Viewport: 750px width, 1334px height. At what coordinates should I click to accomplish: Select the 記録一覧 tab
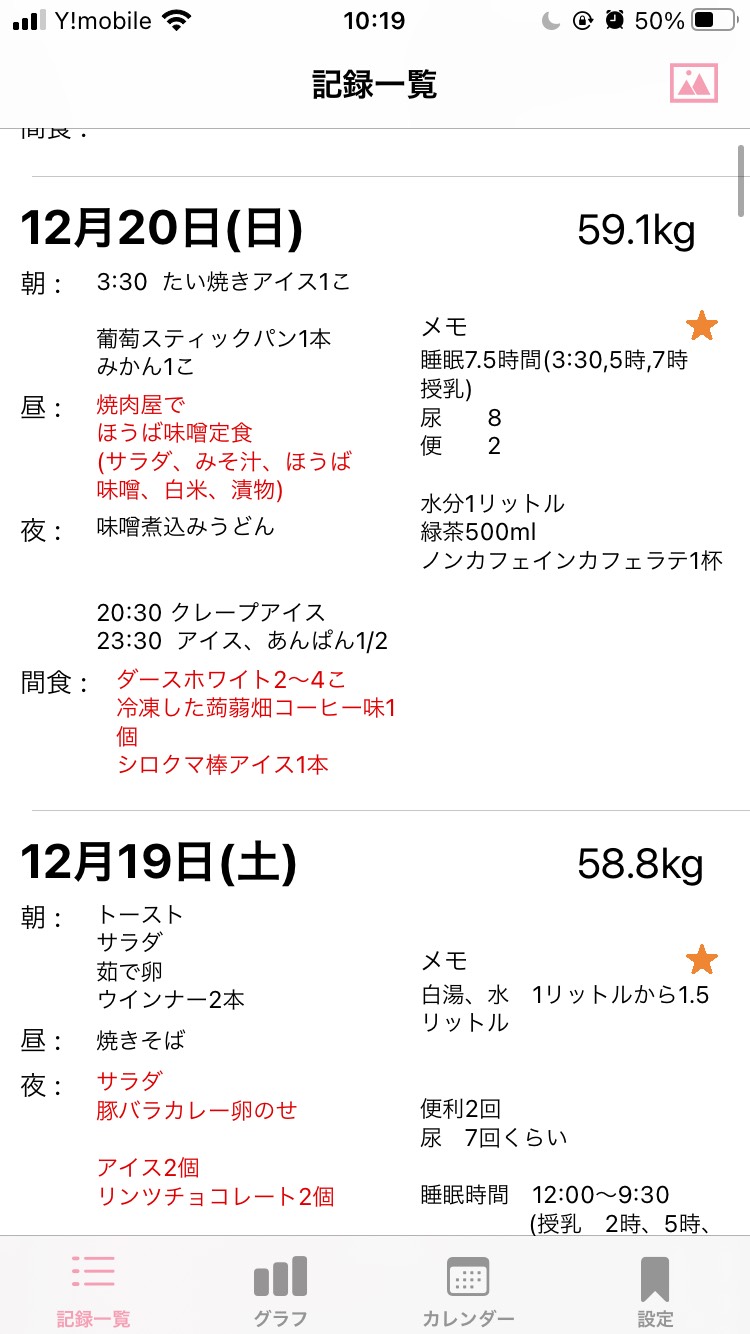[93, 1290]
